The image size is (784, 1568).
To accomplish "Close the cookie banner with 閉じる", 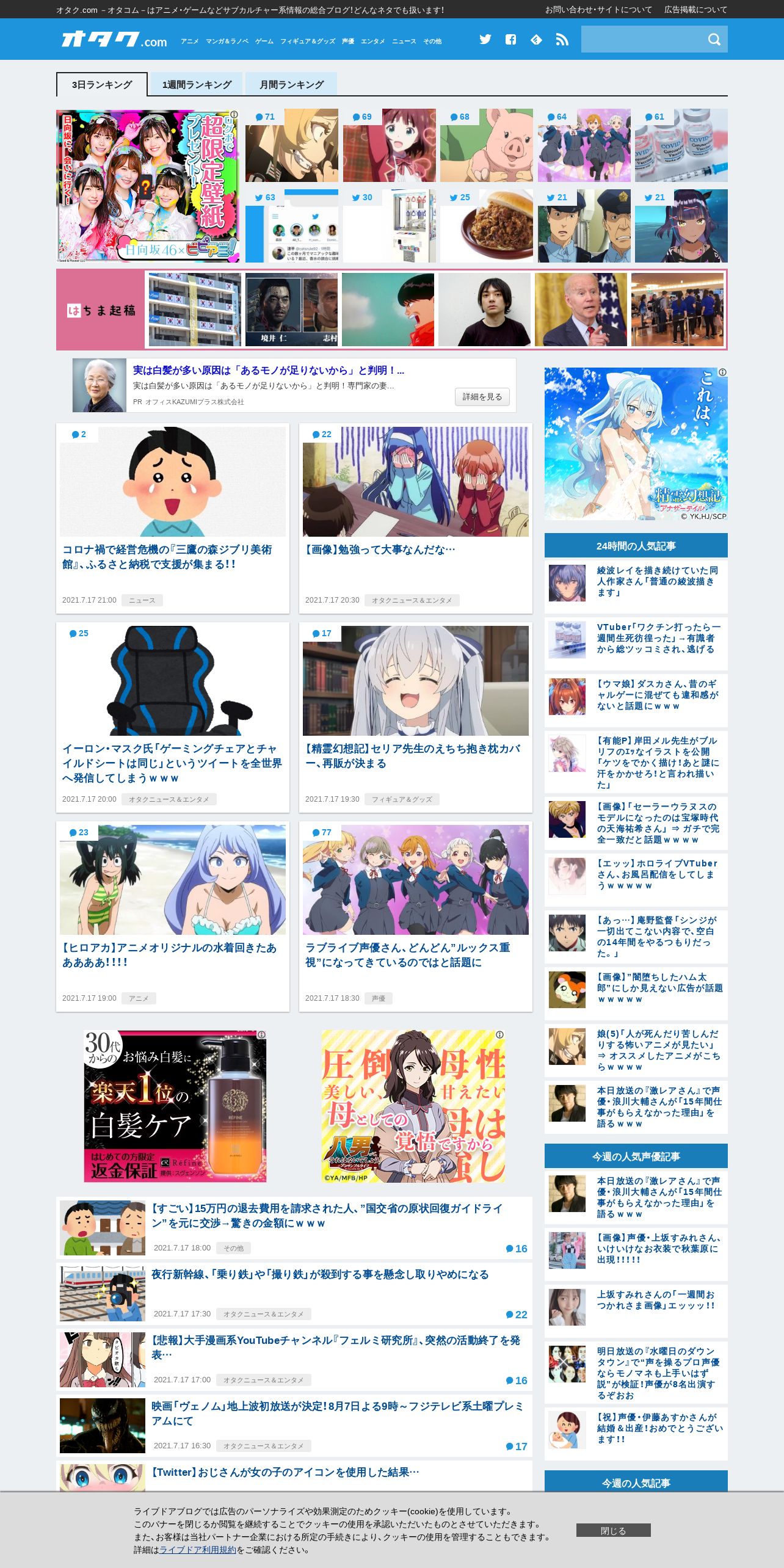I will coord(613,1530).
